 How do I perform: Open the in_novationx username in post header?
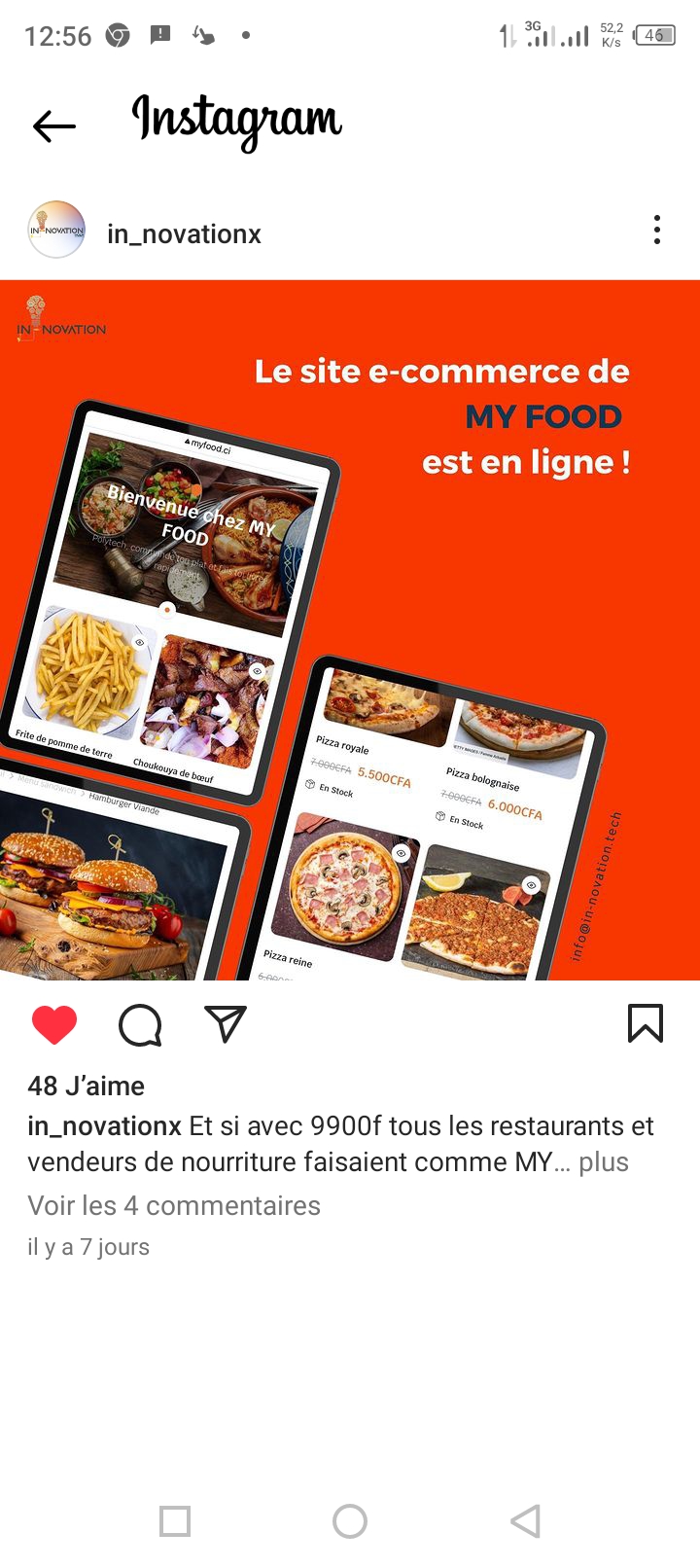(x=184, y=234)
